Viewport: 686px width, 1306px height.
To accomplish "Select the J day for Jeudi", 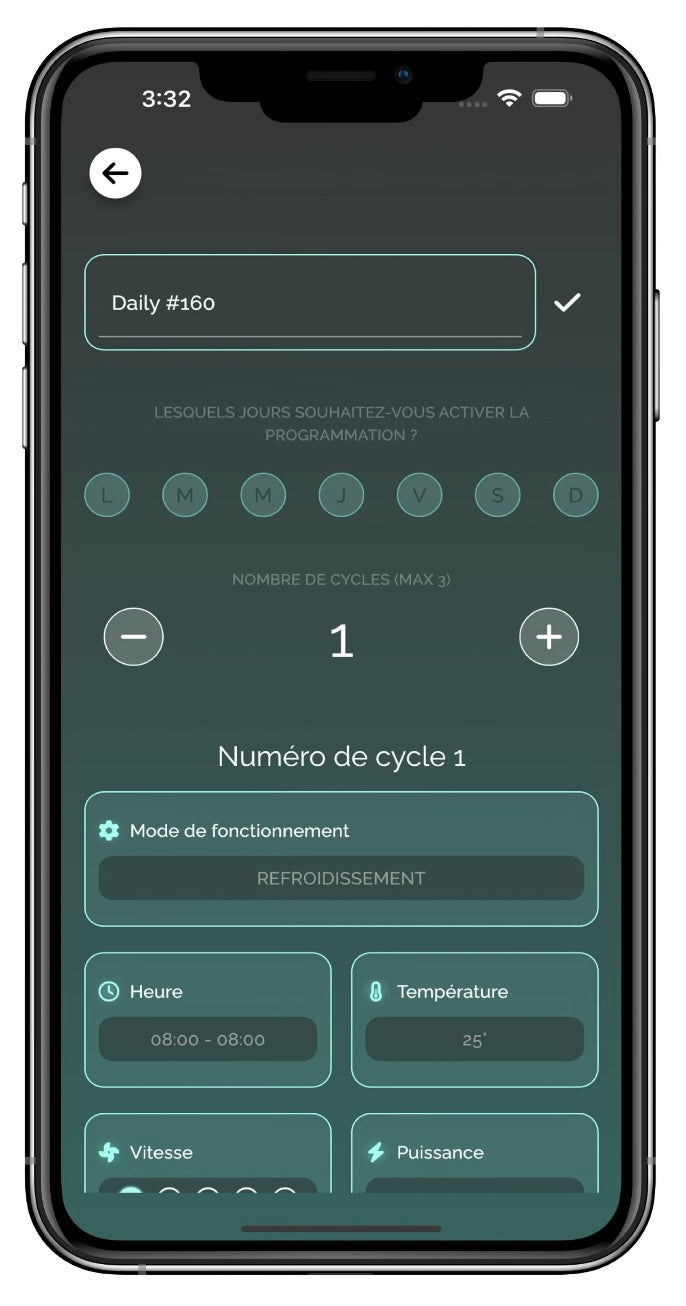I will click(341, 495).
